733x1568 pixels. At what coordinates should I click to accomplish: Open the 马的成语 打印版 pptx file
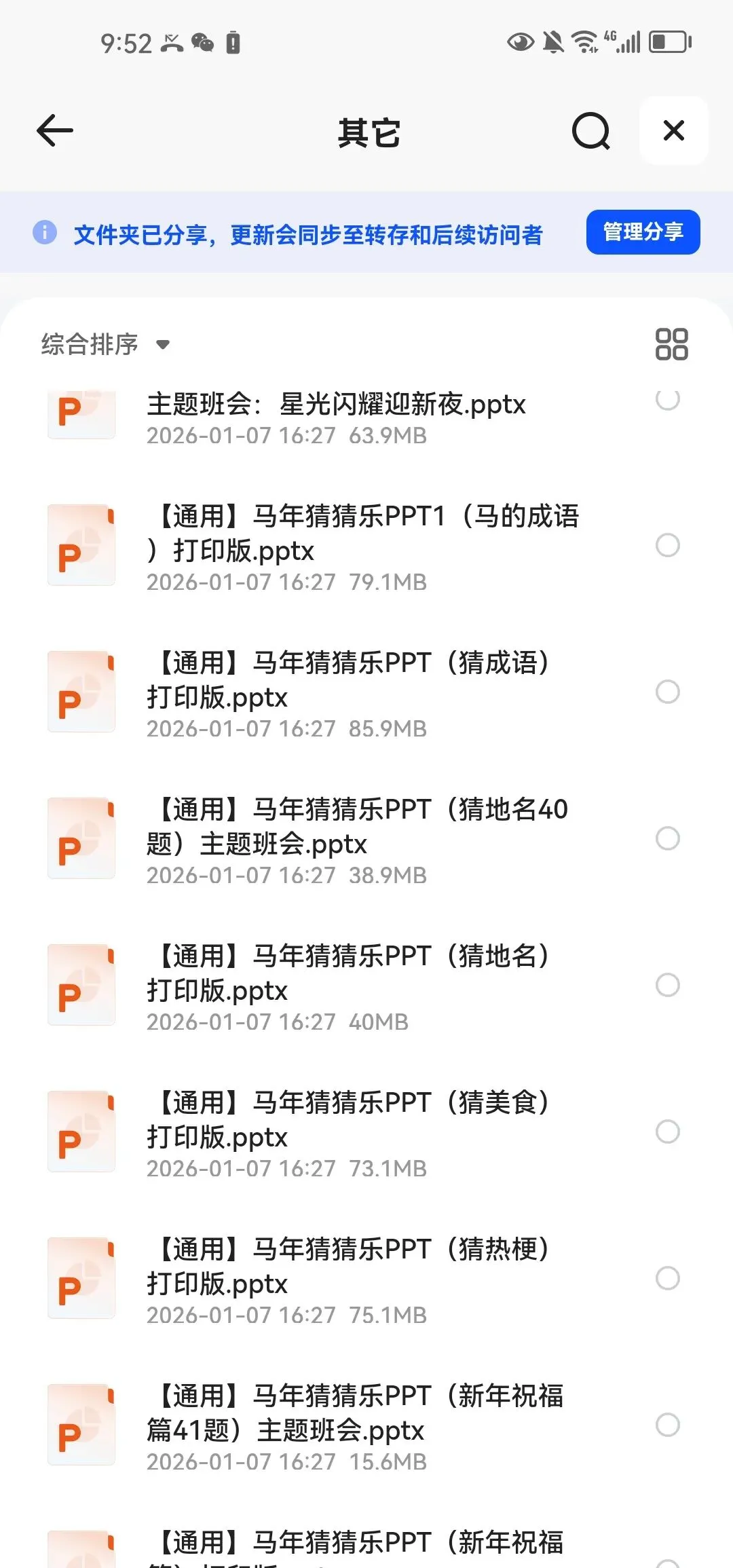tap(363, 534)
